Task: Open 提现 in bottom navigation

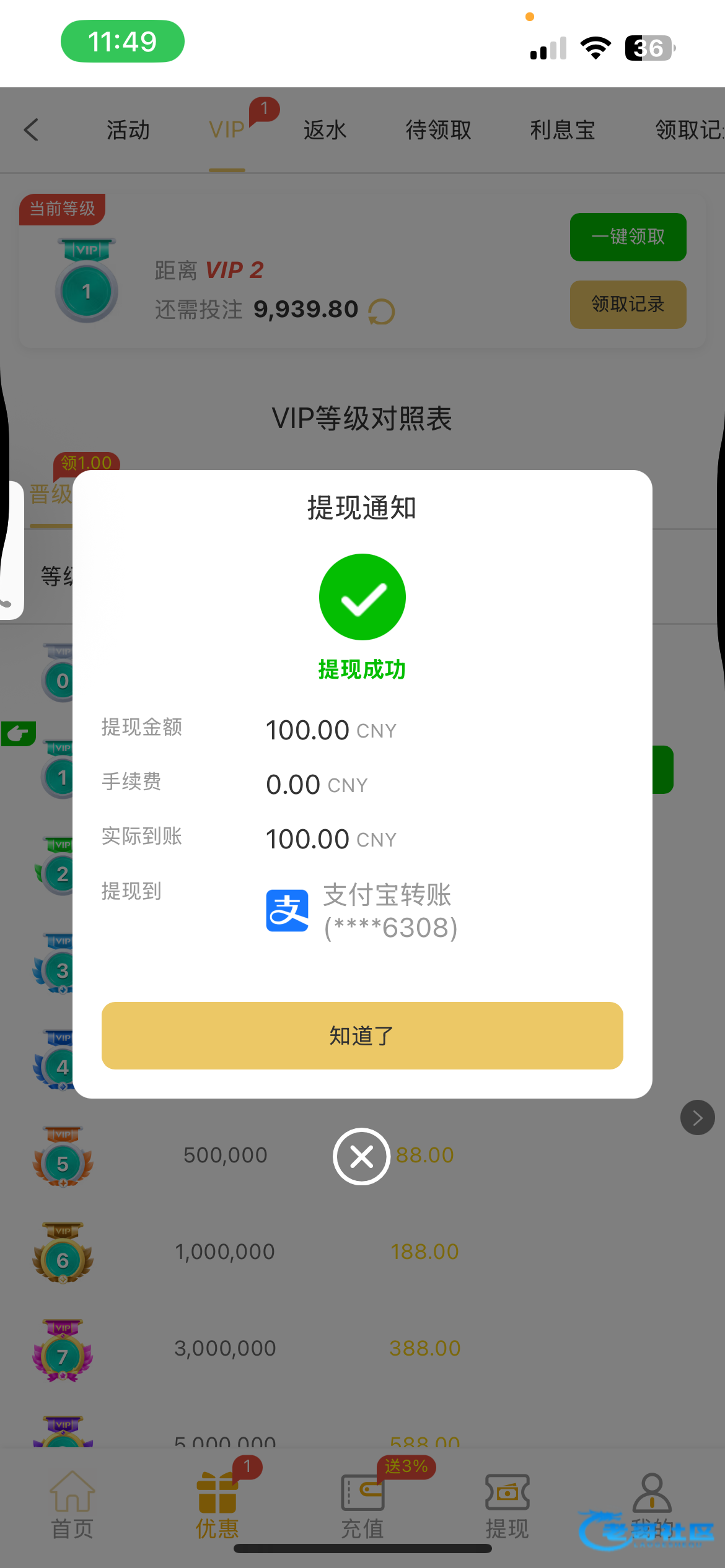Action: click(507, 1505)
